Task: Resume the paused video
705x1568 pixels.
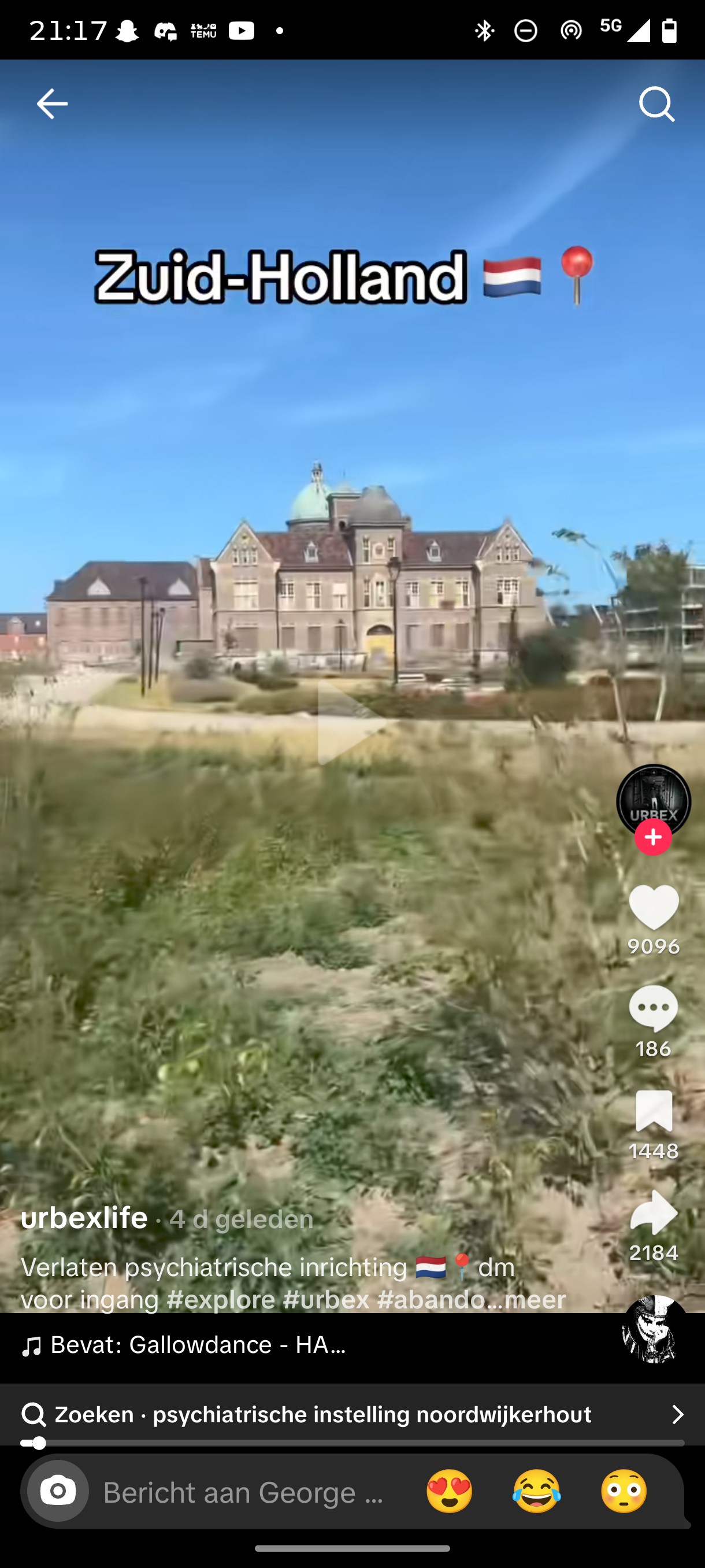Action: (352, 722)
